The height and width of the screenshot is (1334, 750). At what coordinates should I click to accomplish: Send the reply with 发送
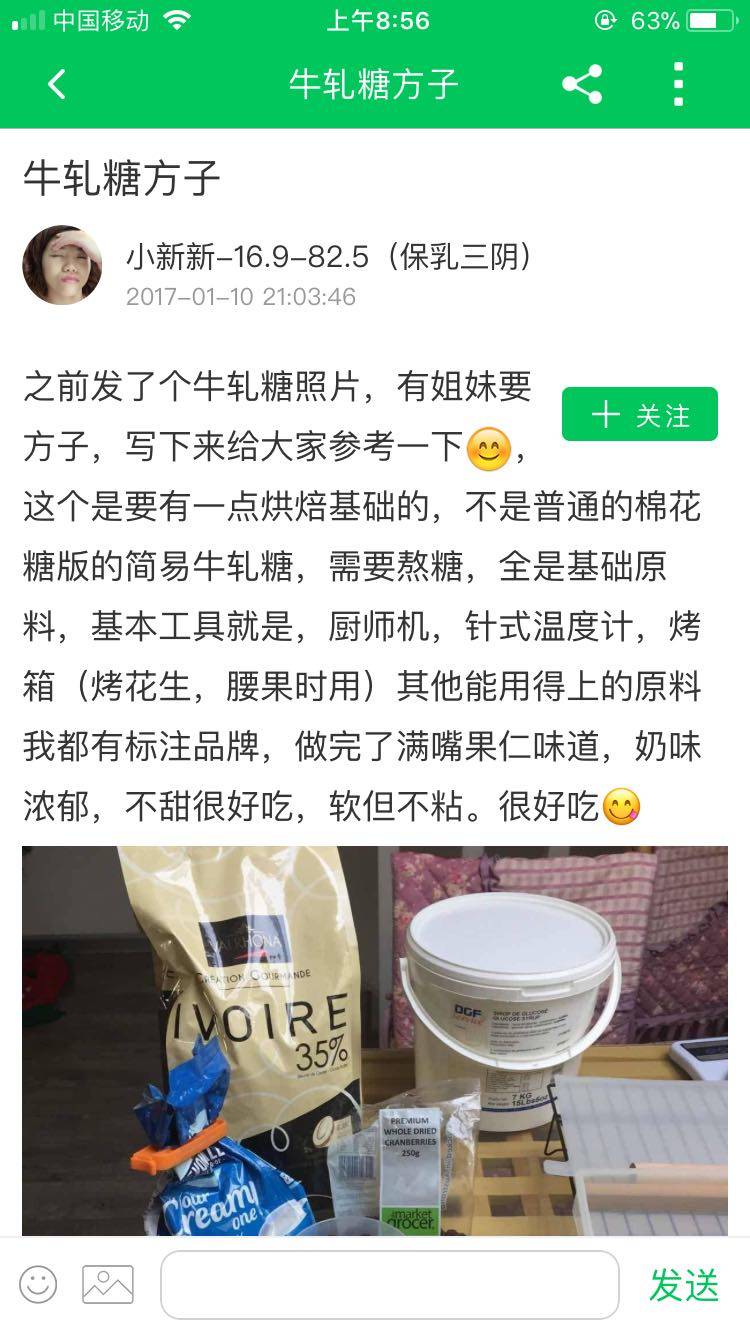(684, 1285)
